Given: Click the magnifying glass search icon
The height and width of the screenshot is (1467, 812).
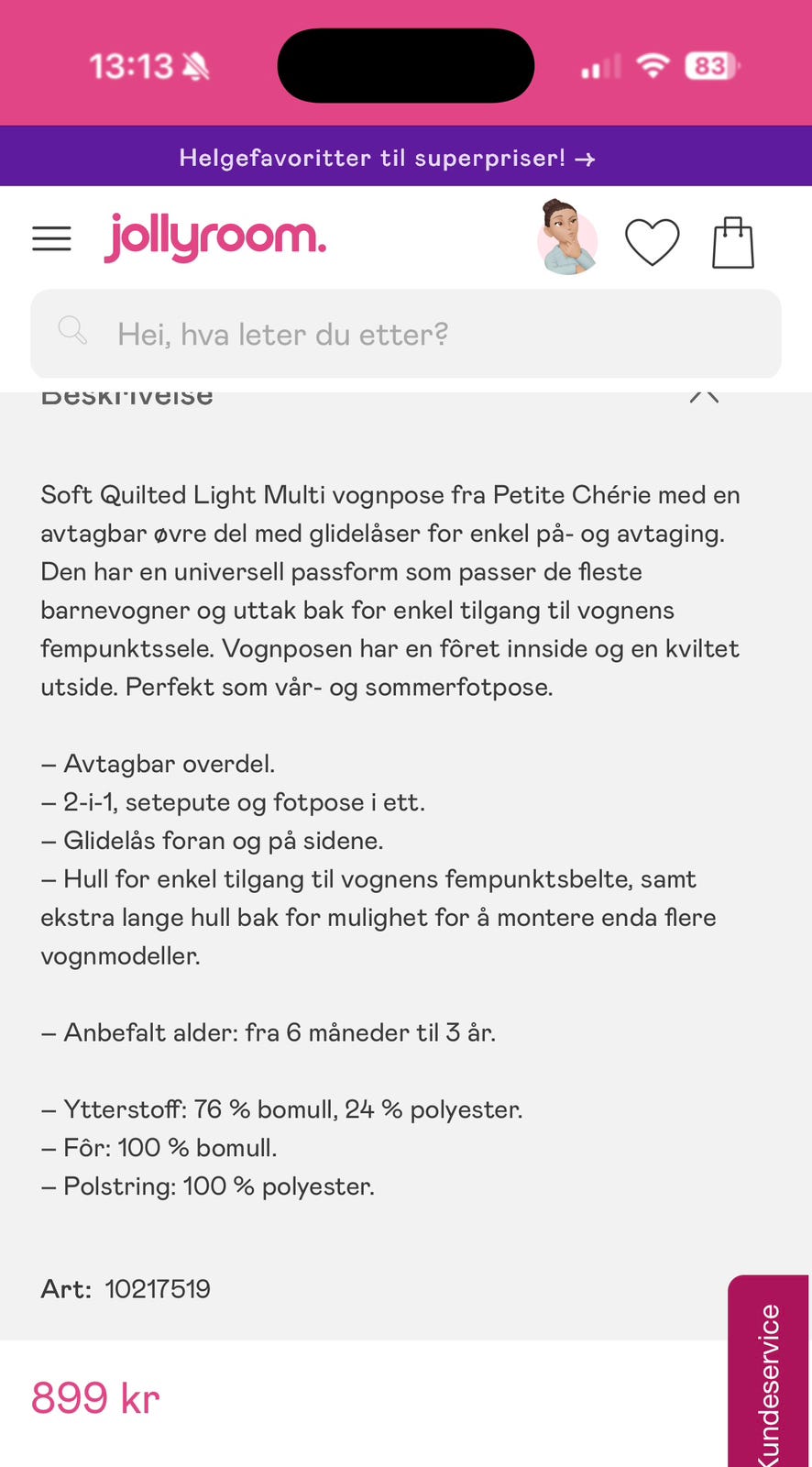Looking at the screenshot, I should pyautogui.click(x=72, y=333).
